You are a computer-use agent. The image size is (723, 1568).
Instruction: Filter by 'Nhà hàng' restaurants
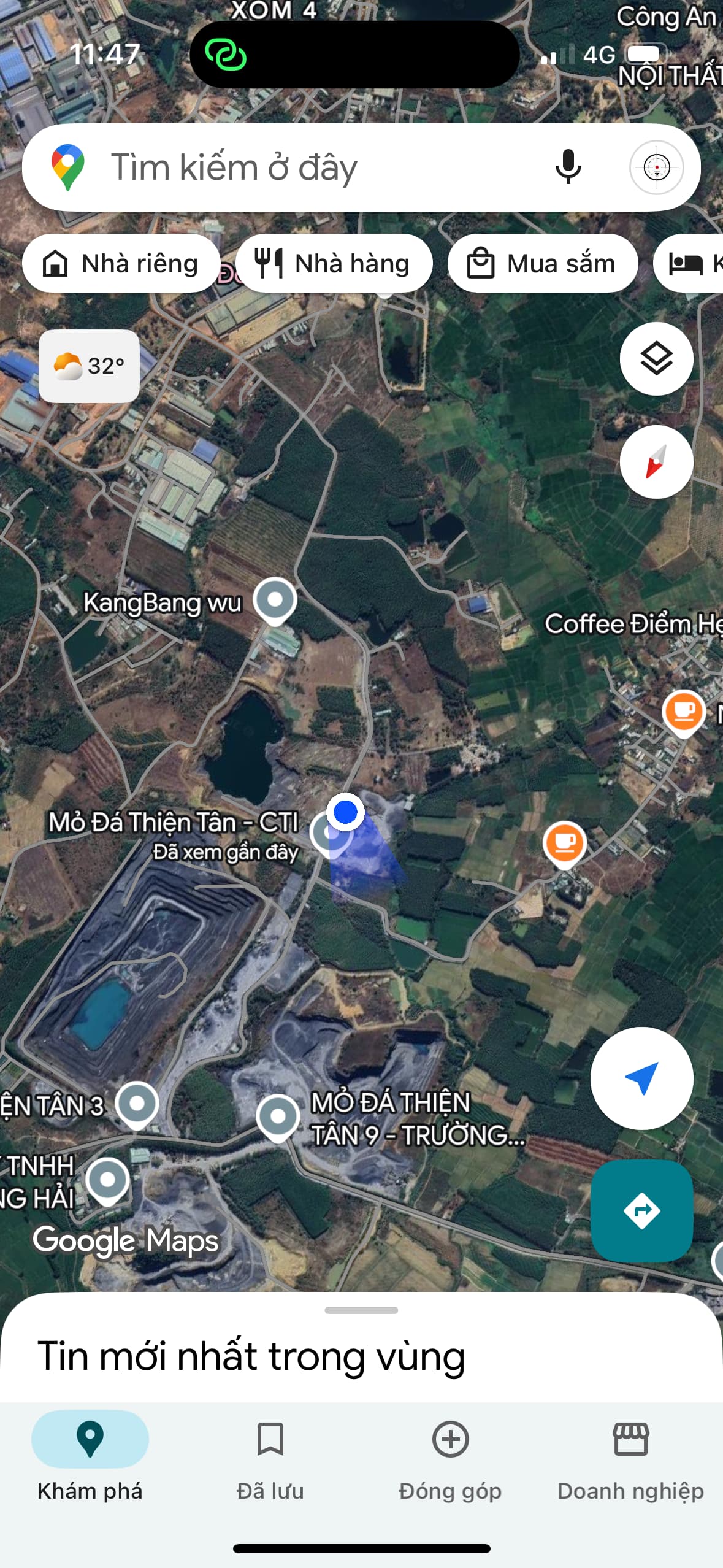tap(334, 264)
